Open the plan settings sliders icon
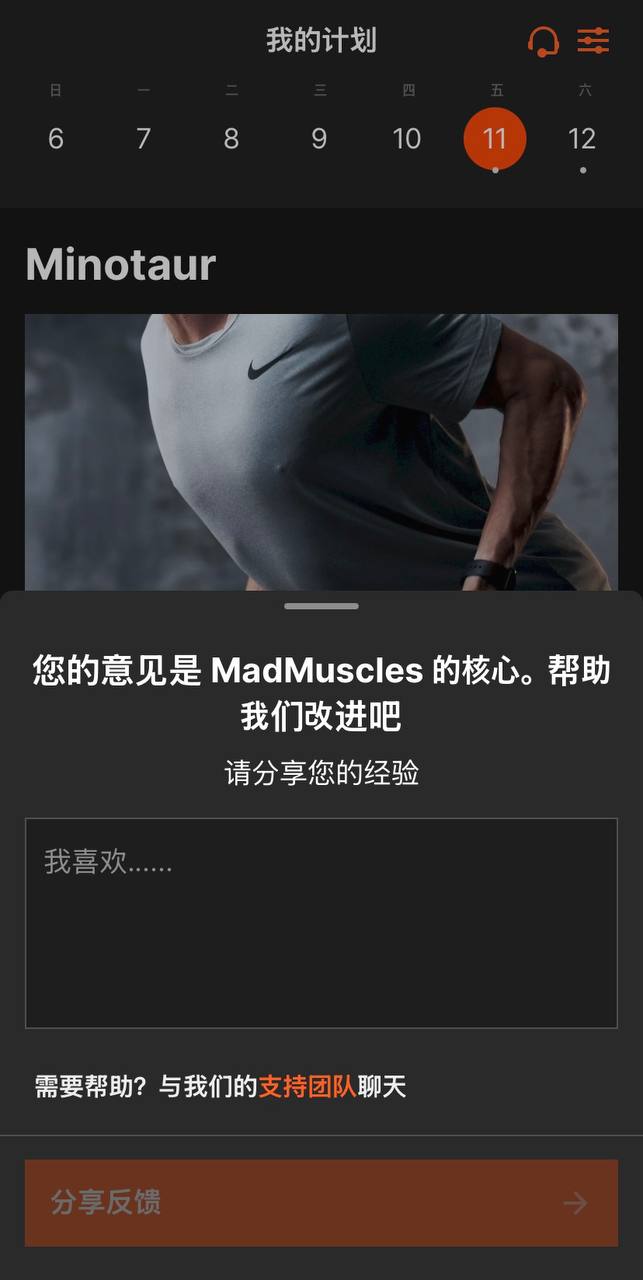Viewport: 643px width, 1280px height. point(593,41)
